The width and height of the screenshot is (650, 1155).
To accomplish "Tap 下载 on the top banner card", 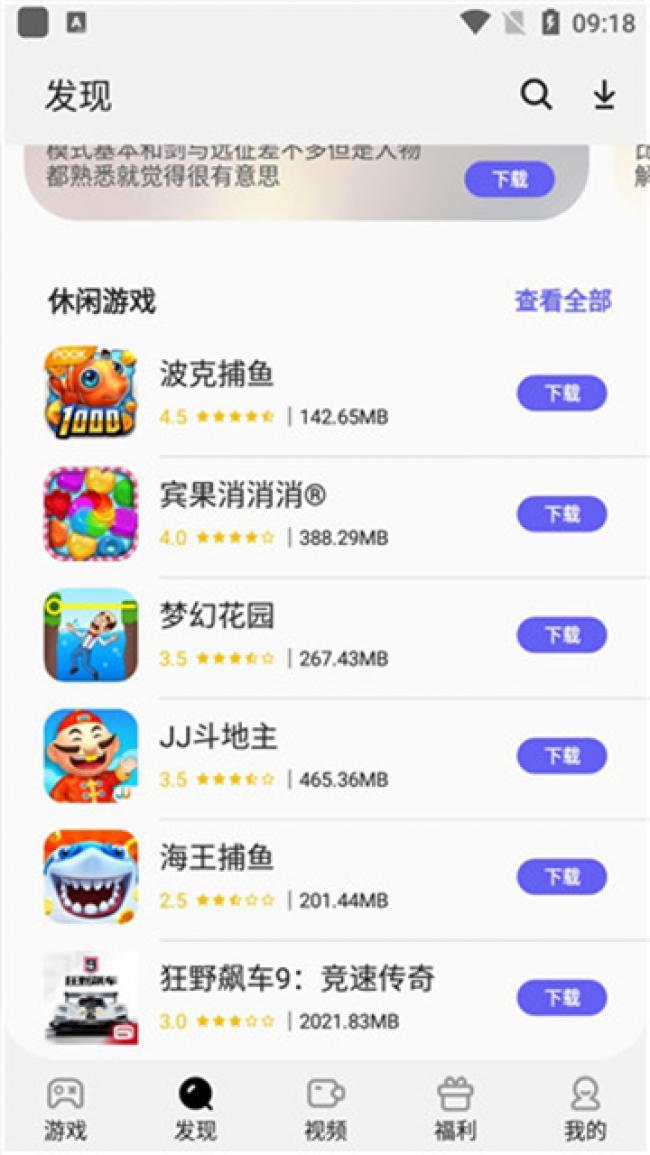I will 509,180.
